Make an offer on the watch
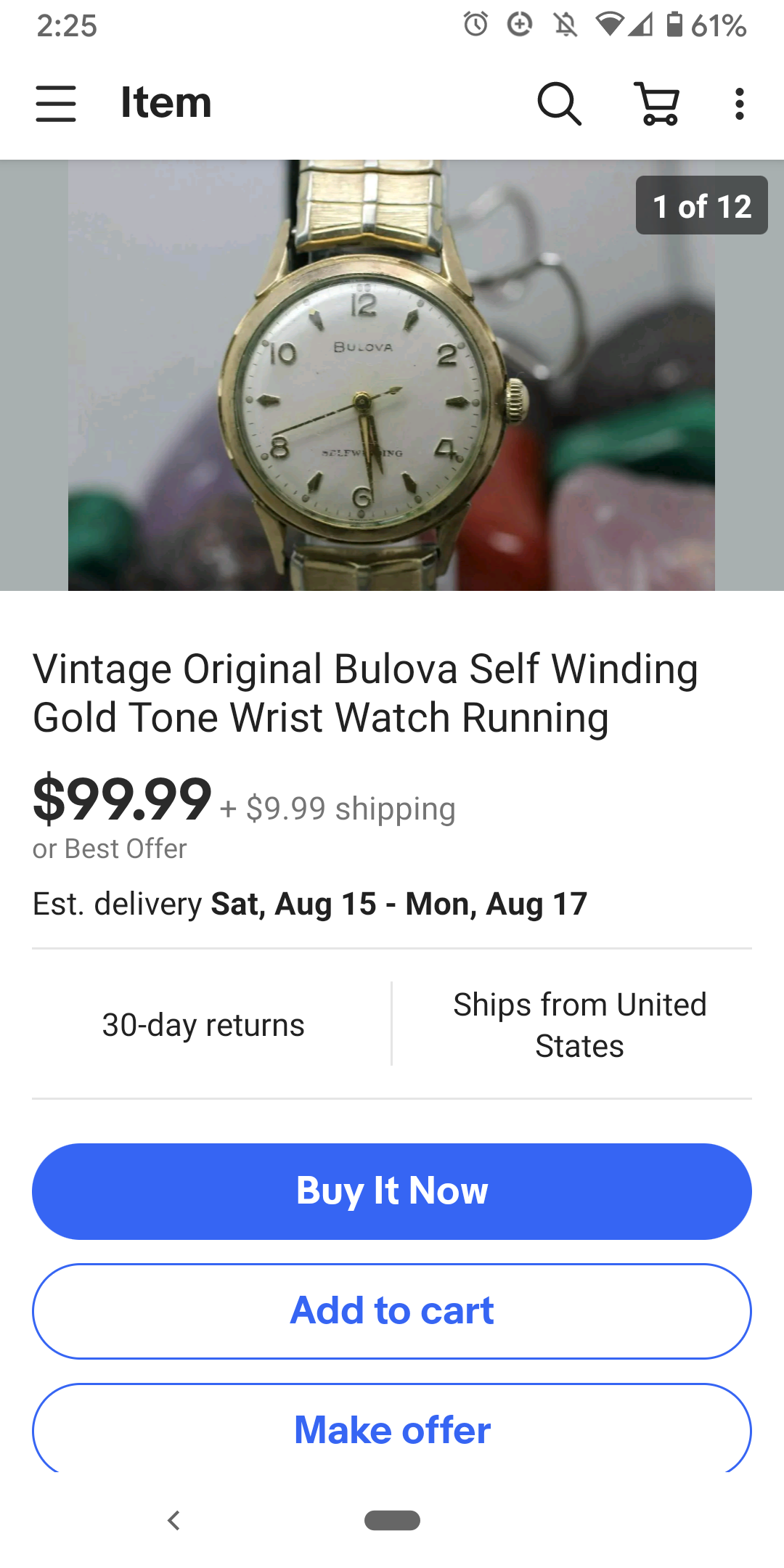 point(392,1429)
